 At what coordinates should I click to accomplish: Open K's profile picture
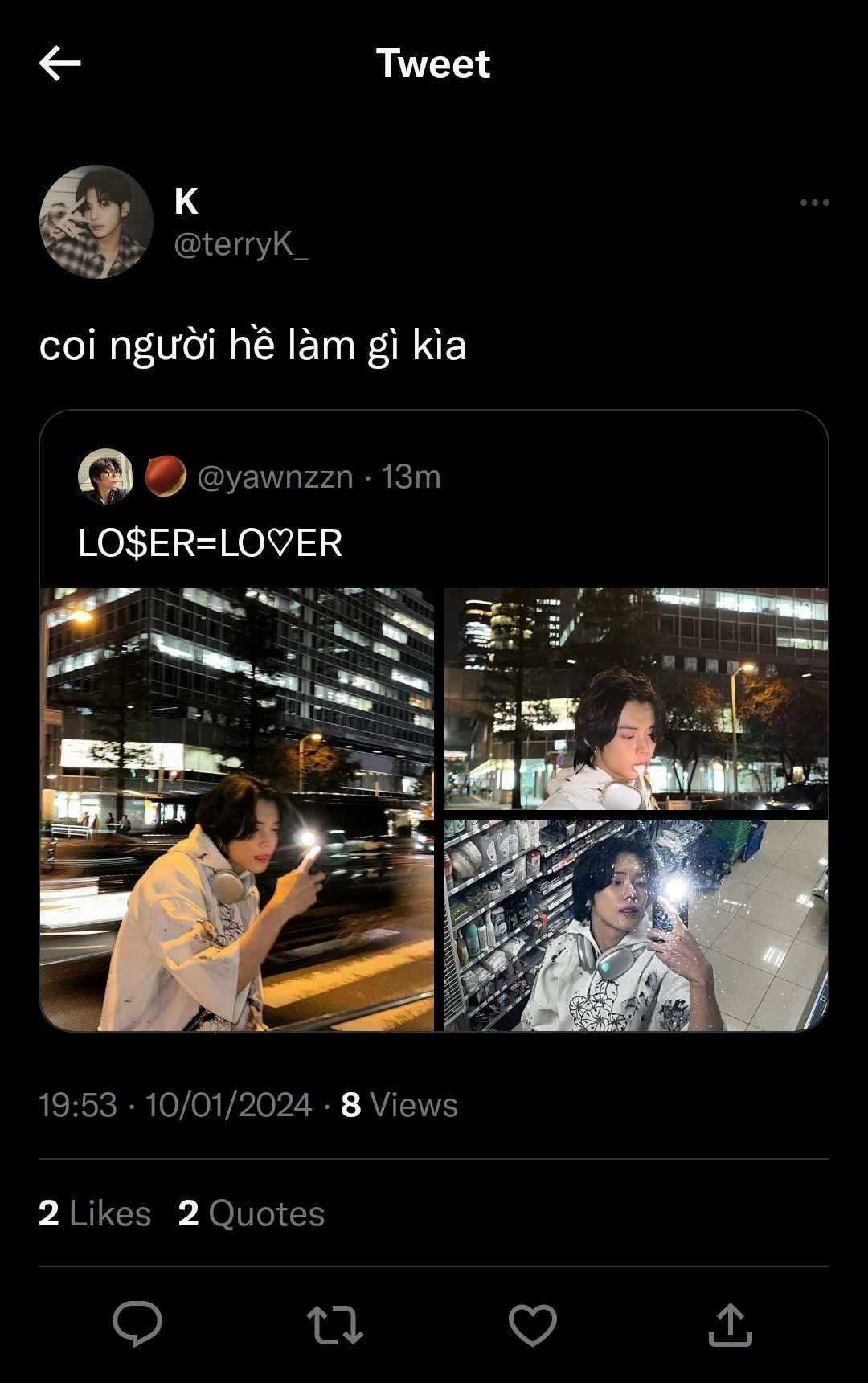click(96, 222)
